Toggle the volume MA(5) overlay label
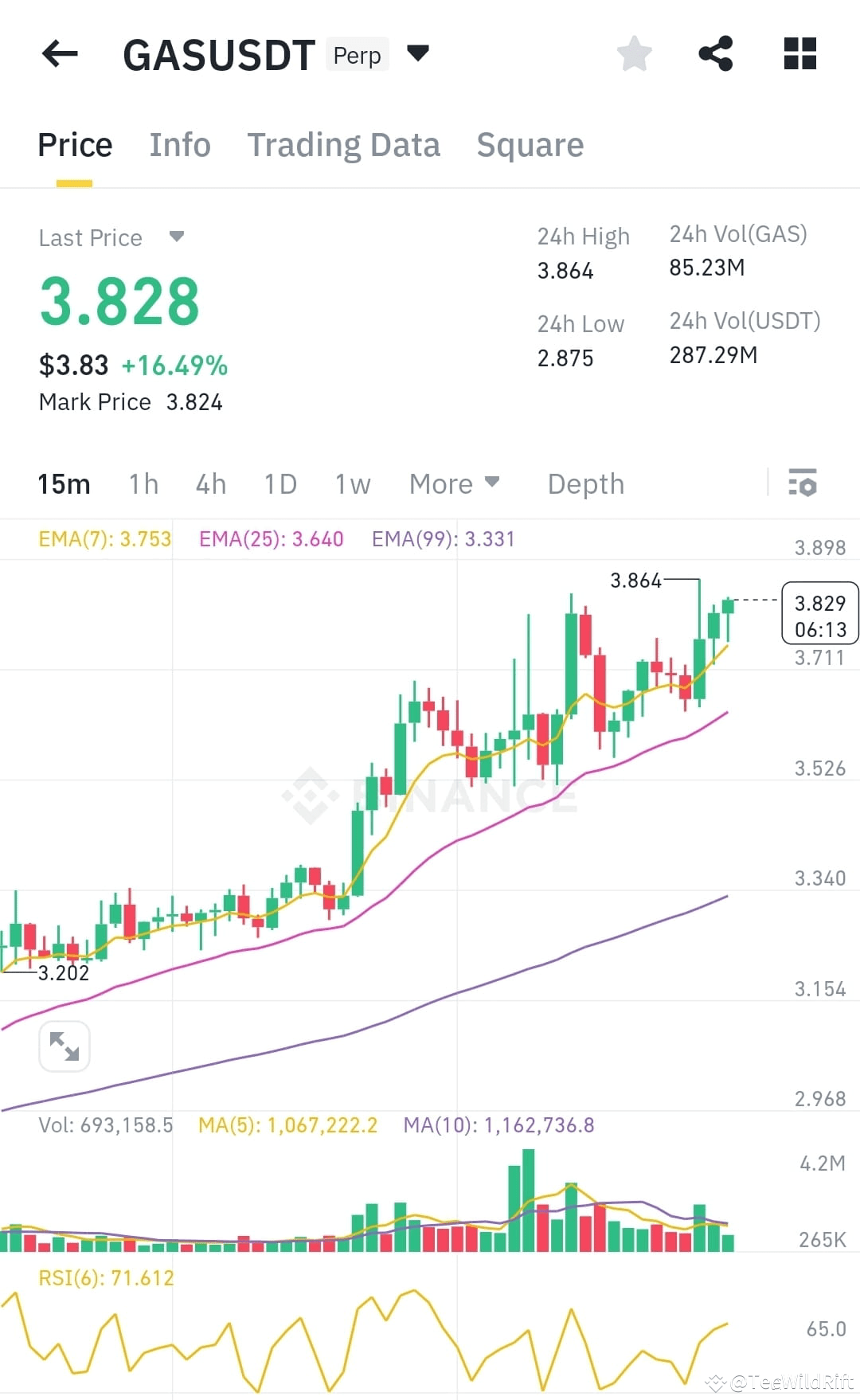 pyautogui.click(x=288, y=1125)
